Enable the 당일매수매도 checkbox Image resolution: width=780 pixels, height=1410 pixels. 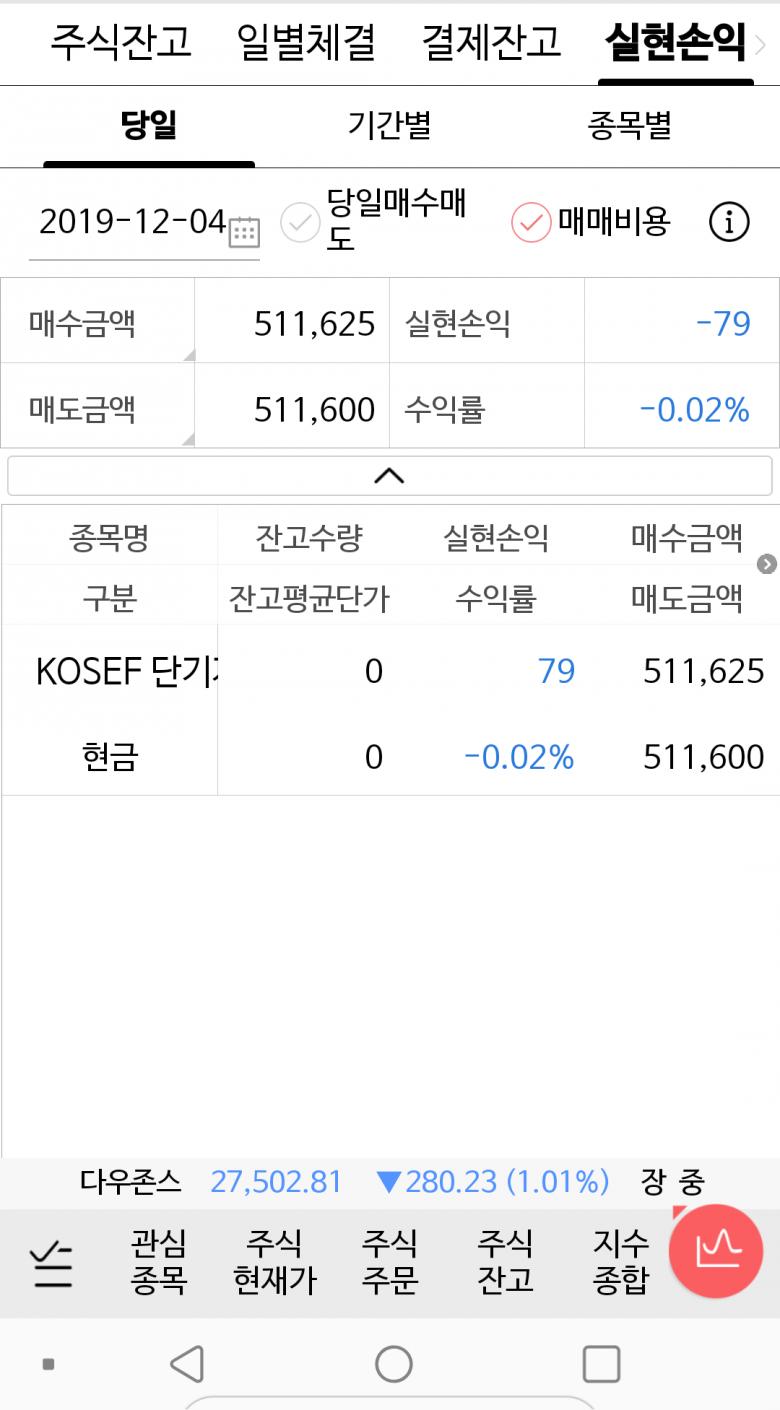(x=300, y=222)
